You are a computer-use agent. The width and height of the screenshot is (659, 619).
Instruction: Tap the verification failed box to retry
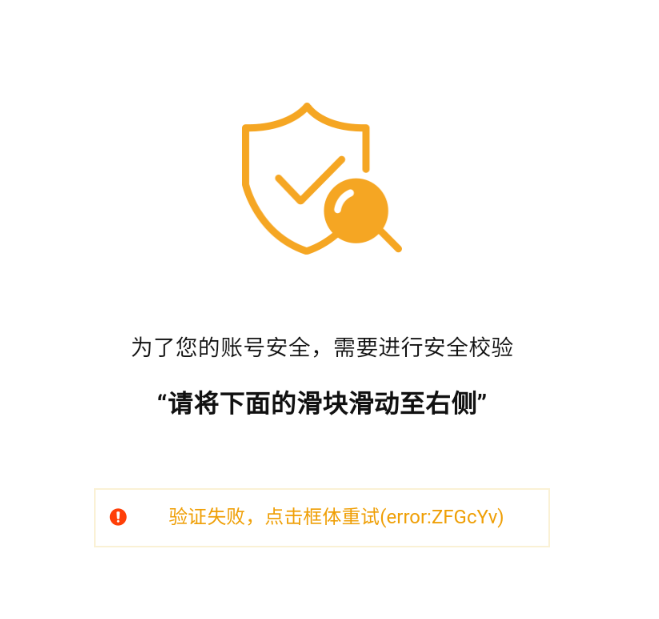point(322,517)
